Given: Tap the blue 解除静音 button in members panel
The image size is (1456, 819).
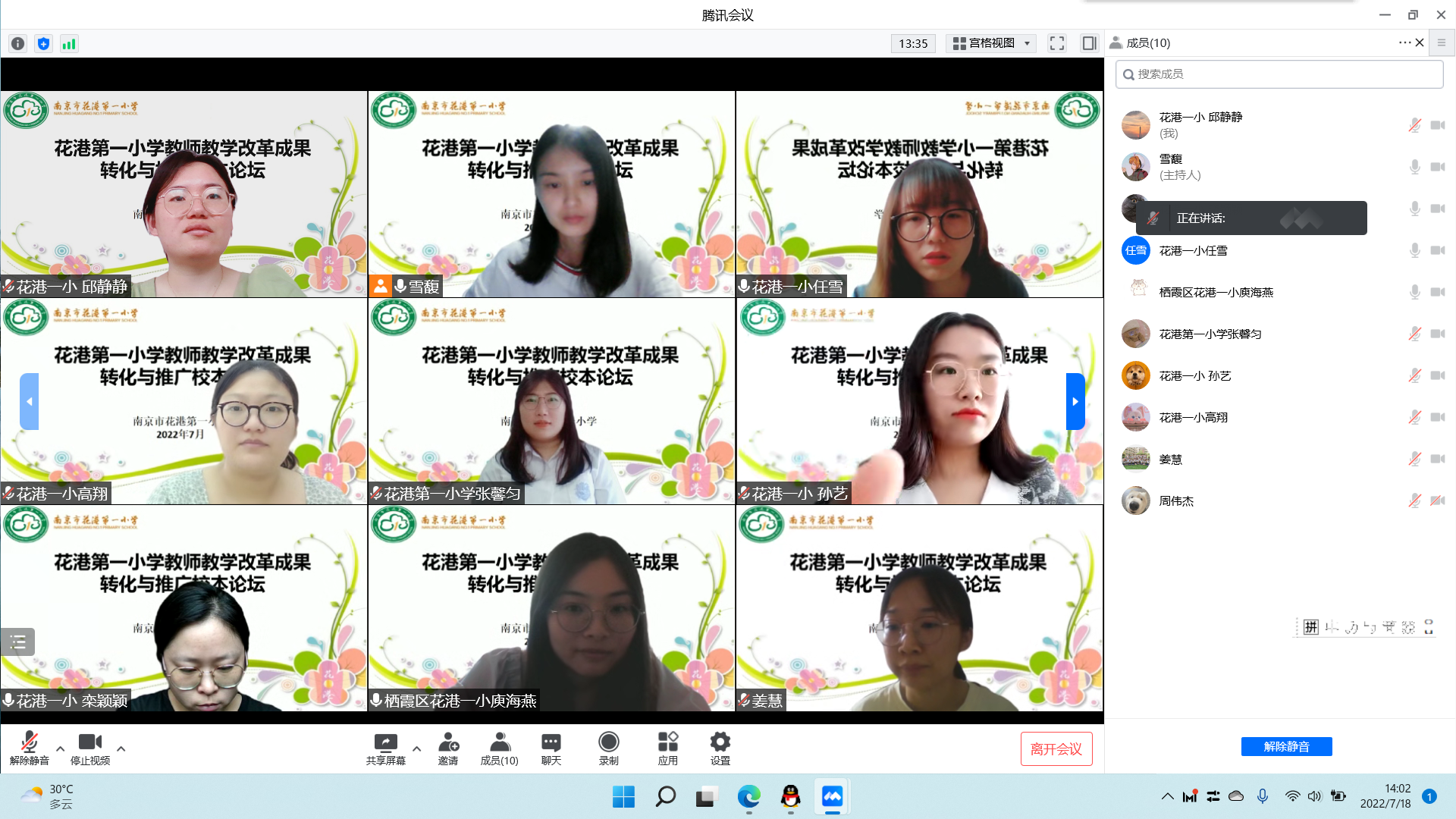Looking at the screenshot, I should pyautogui.click(x=1286, y=746).
